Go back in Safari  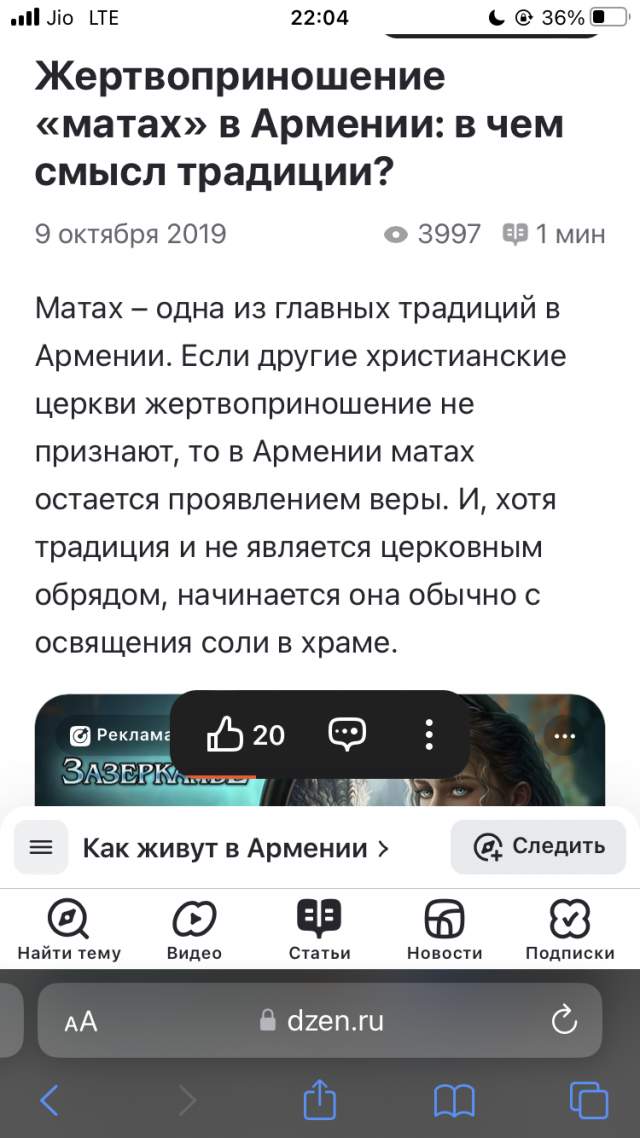[x=49, y=1101]
